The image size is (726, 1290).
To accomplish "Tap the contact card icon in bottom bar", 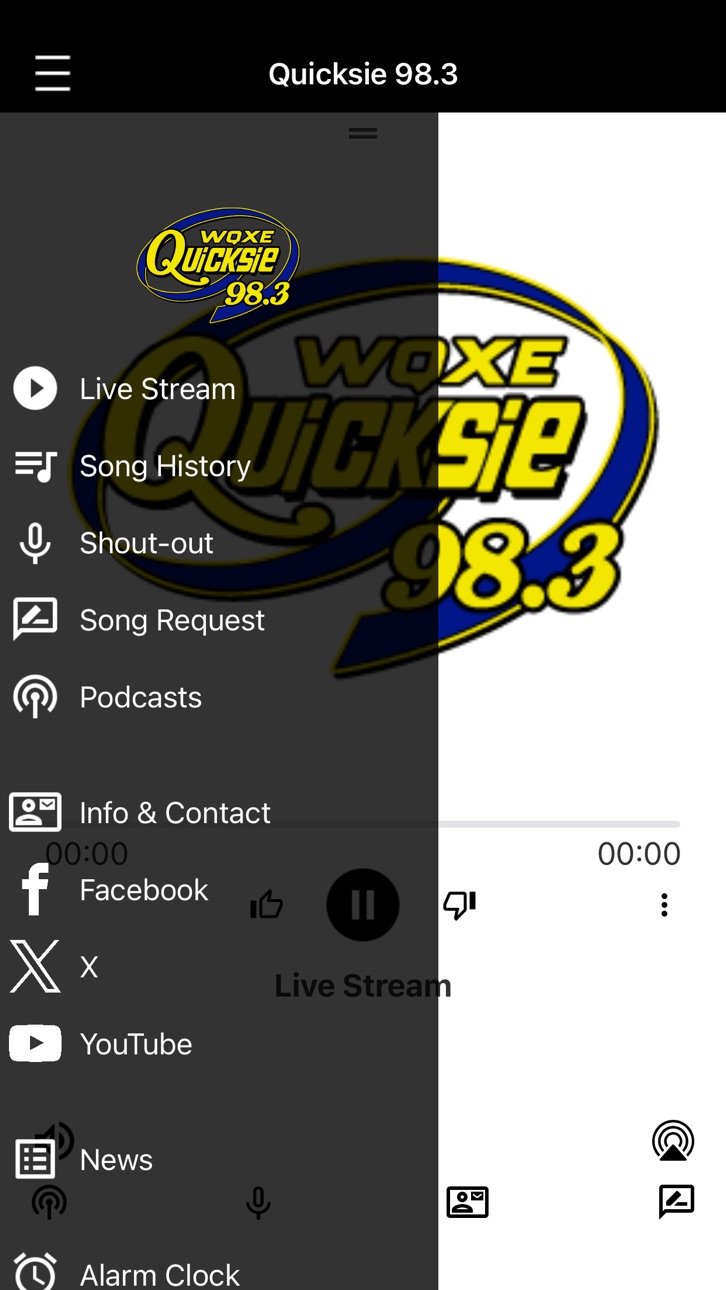I will [467, 1201].
